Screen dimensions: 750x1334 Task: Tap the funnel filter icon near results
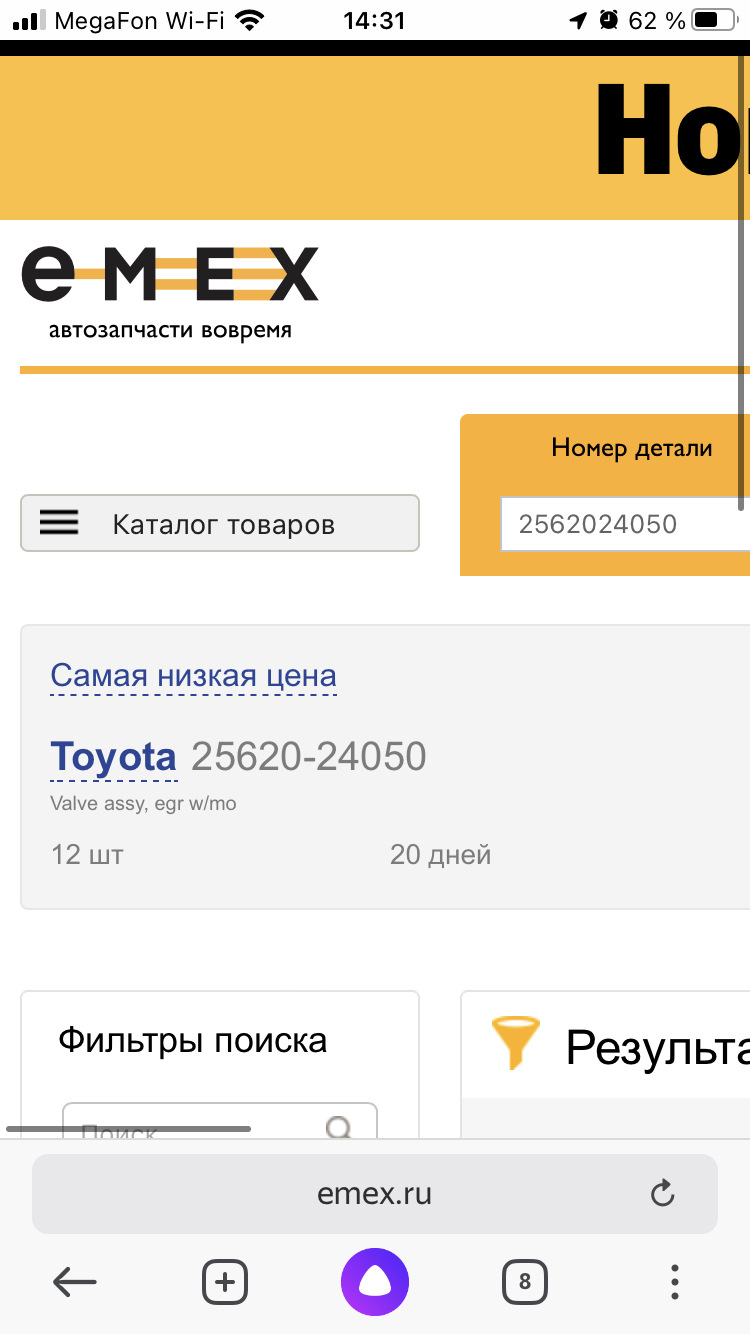pos(516,1042)
